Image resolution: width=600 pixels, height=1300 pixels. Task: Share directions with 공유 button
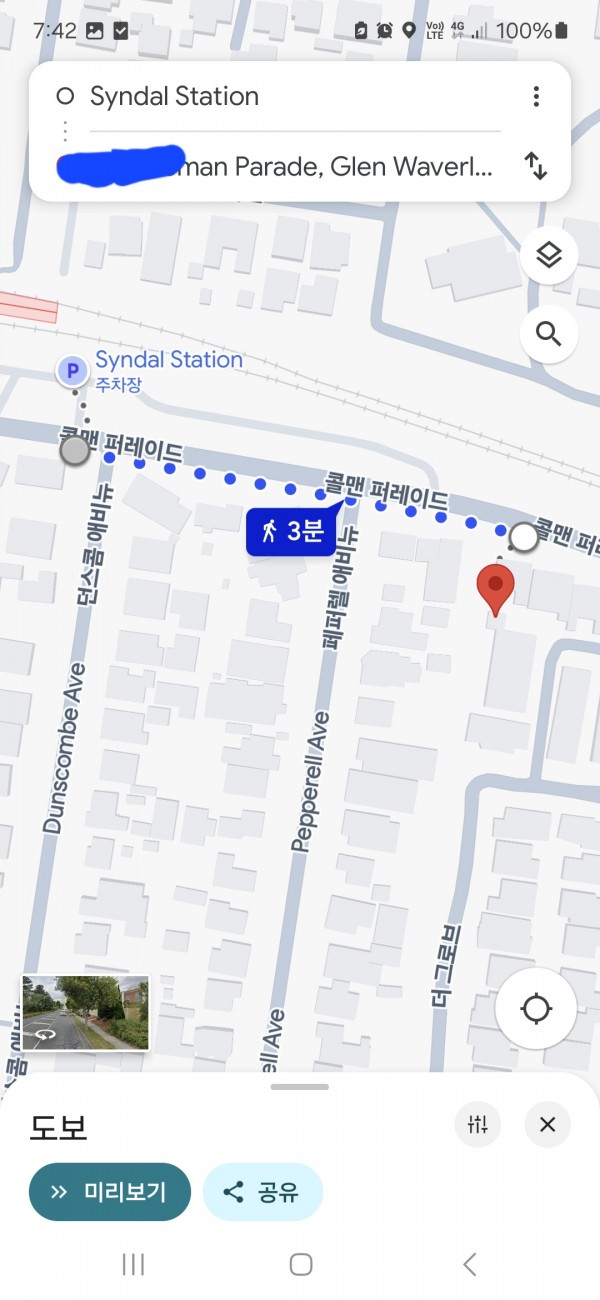click(x=262, y=1192)
